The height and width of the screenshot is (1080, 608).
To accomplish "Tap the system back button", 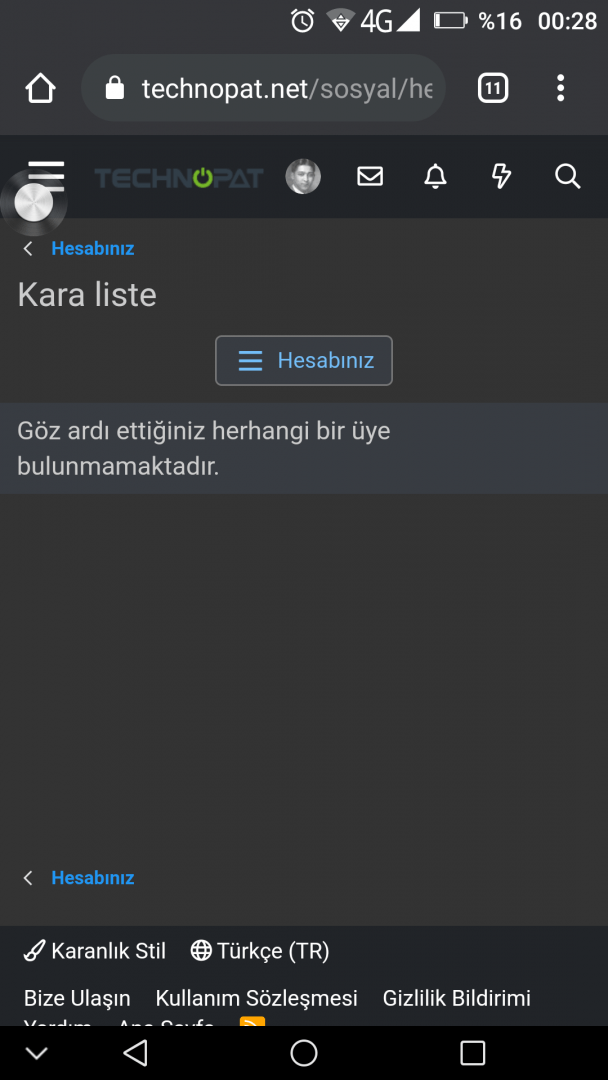I will [135, 1052].
